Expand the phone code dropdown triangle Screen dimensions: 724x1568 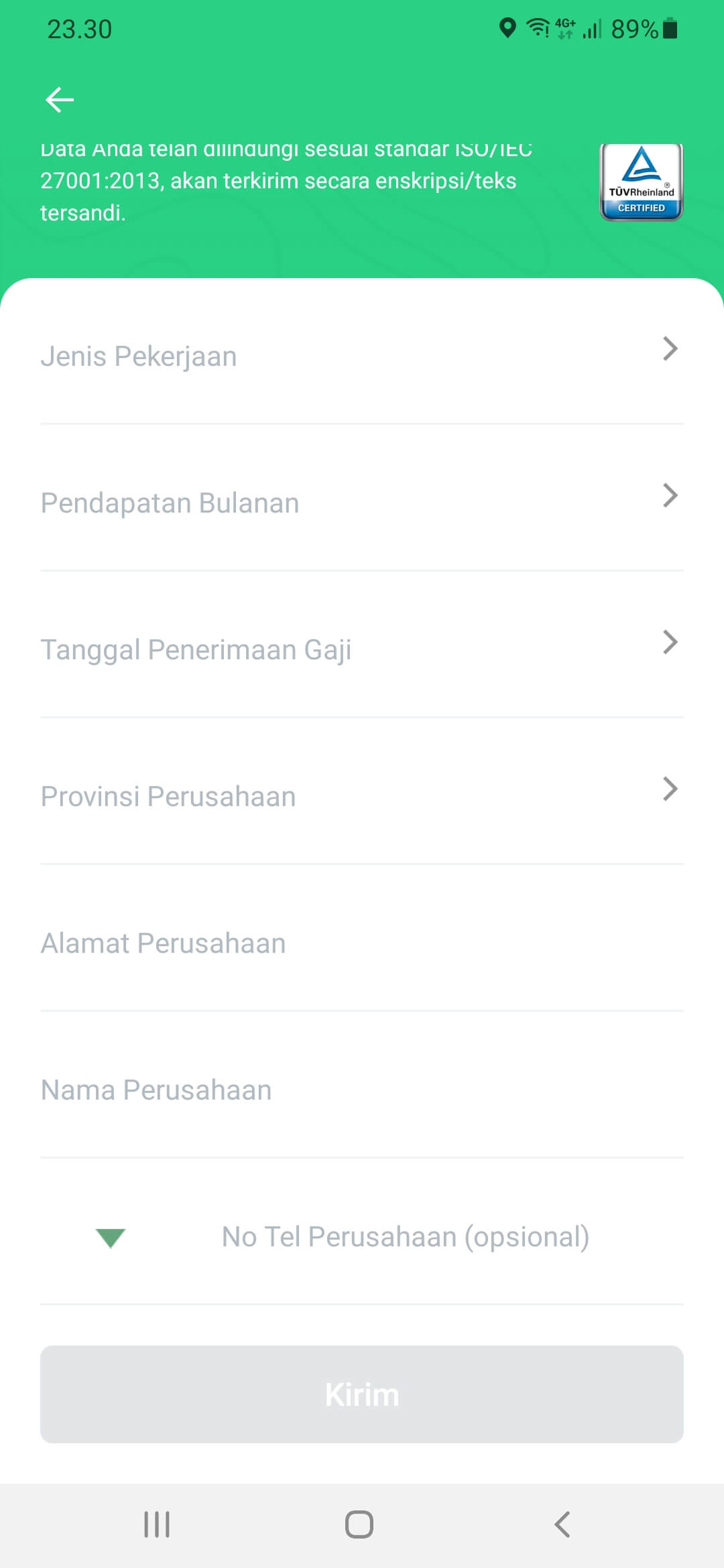(111, 1238)
